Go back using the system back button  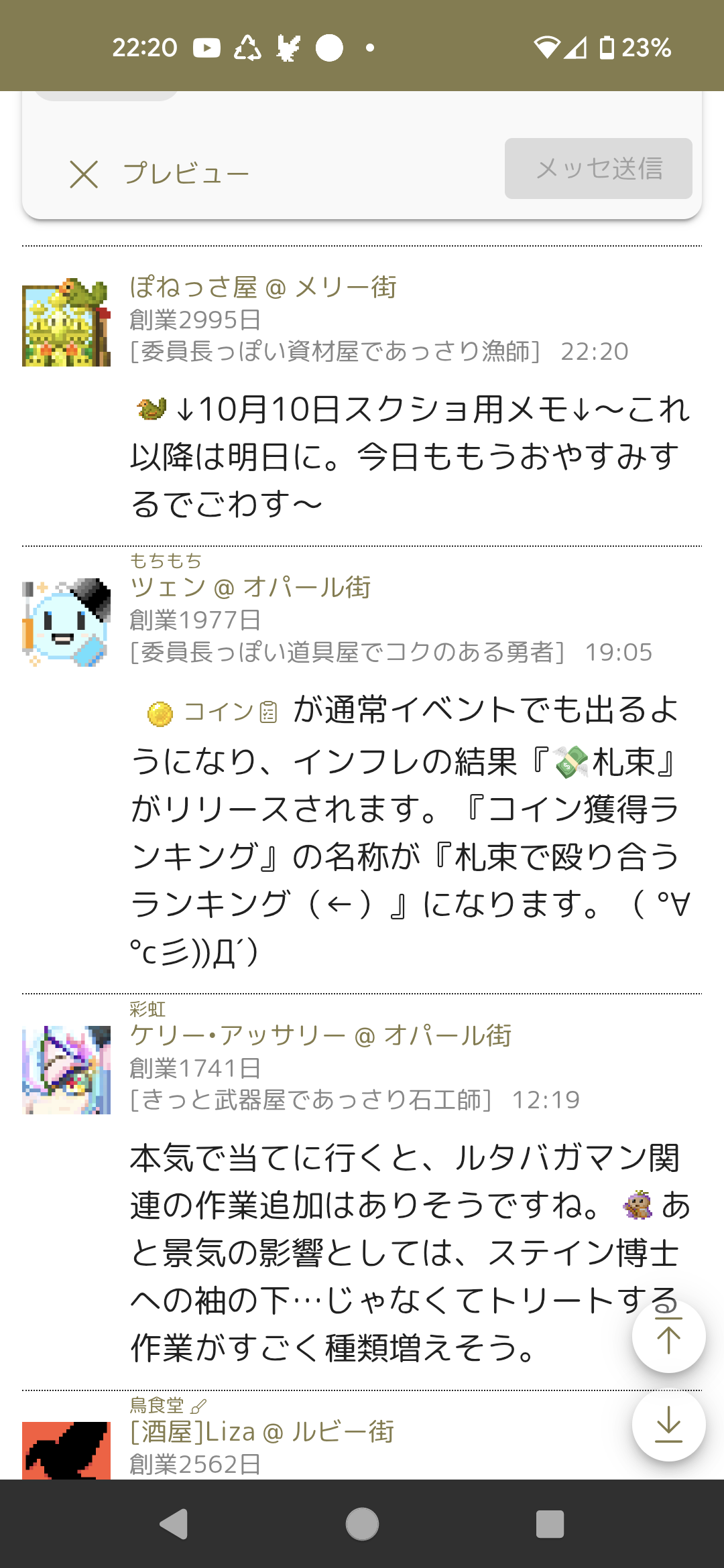(174, 1524)
